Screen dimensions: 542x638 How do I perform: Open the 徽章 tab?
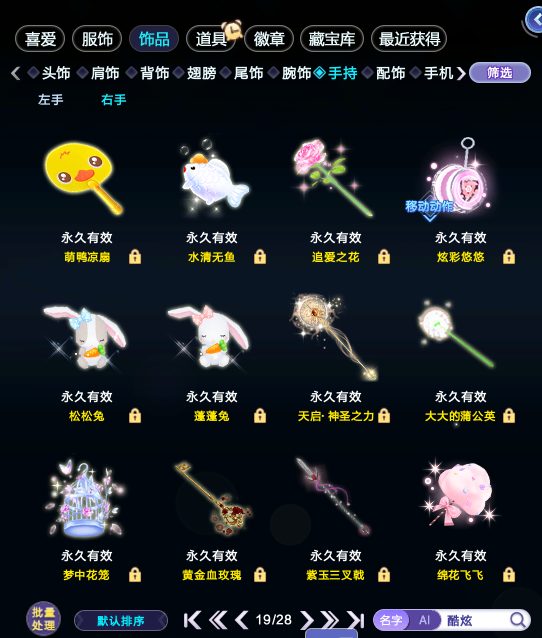269,39
